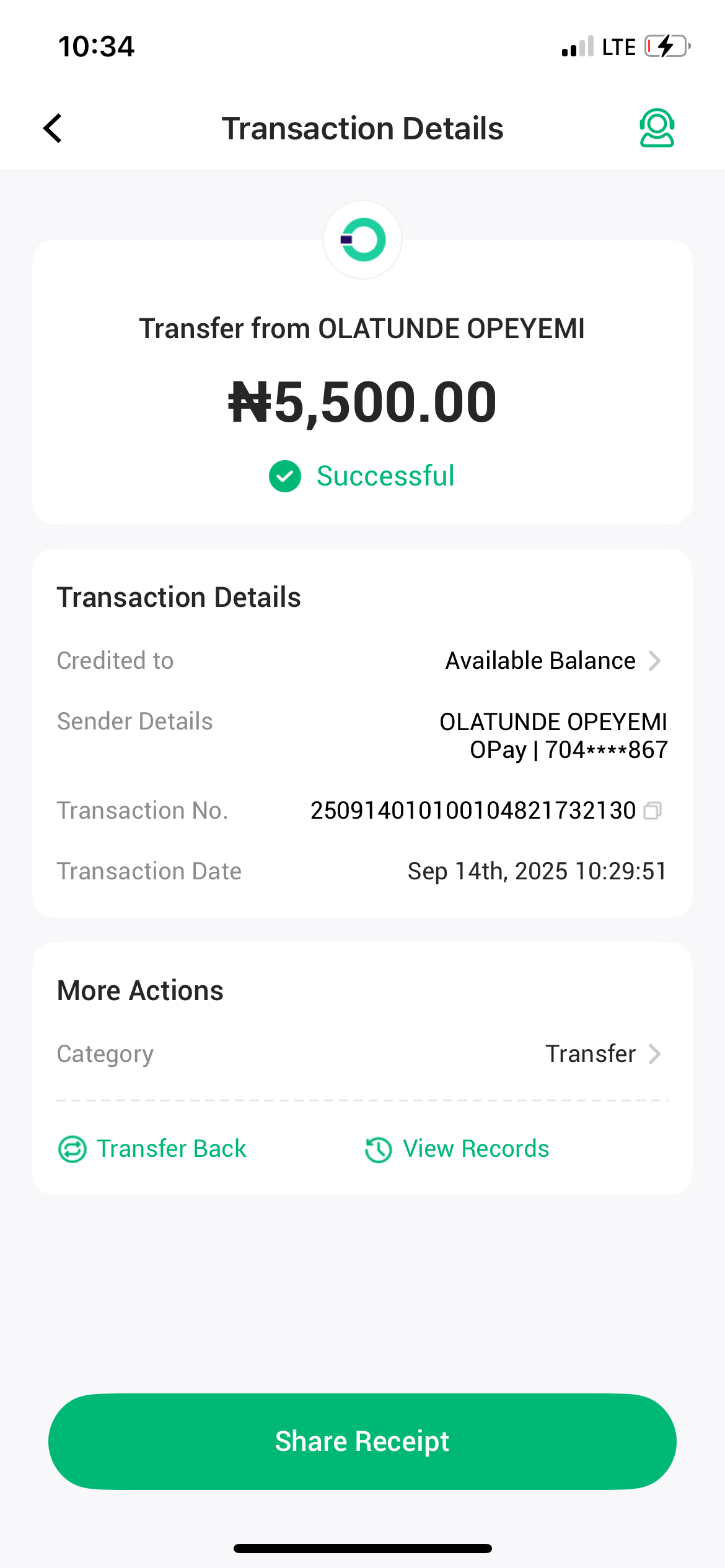
Task: Share the transaction receipt
Action: (362, 1441)
